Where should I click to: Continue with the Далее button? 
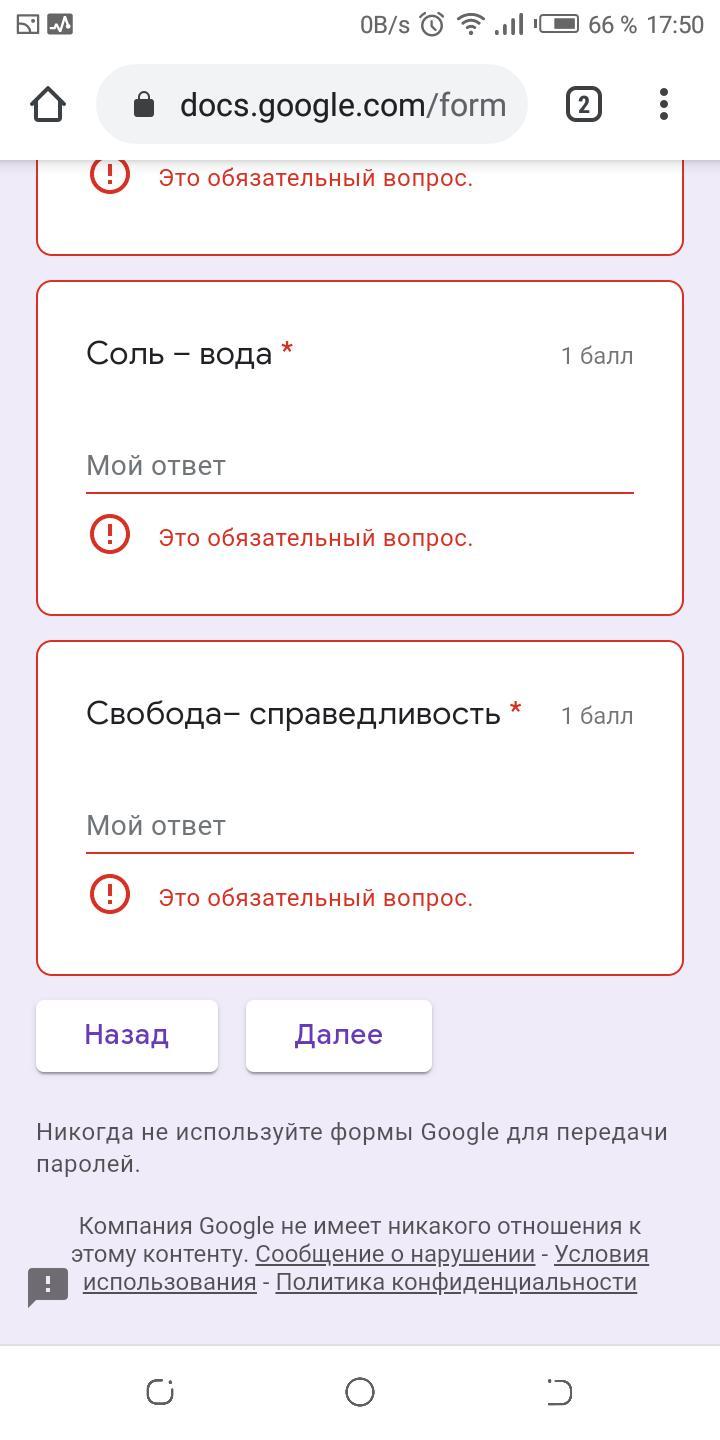coord(338,1035)
